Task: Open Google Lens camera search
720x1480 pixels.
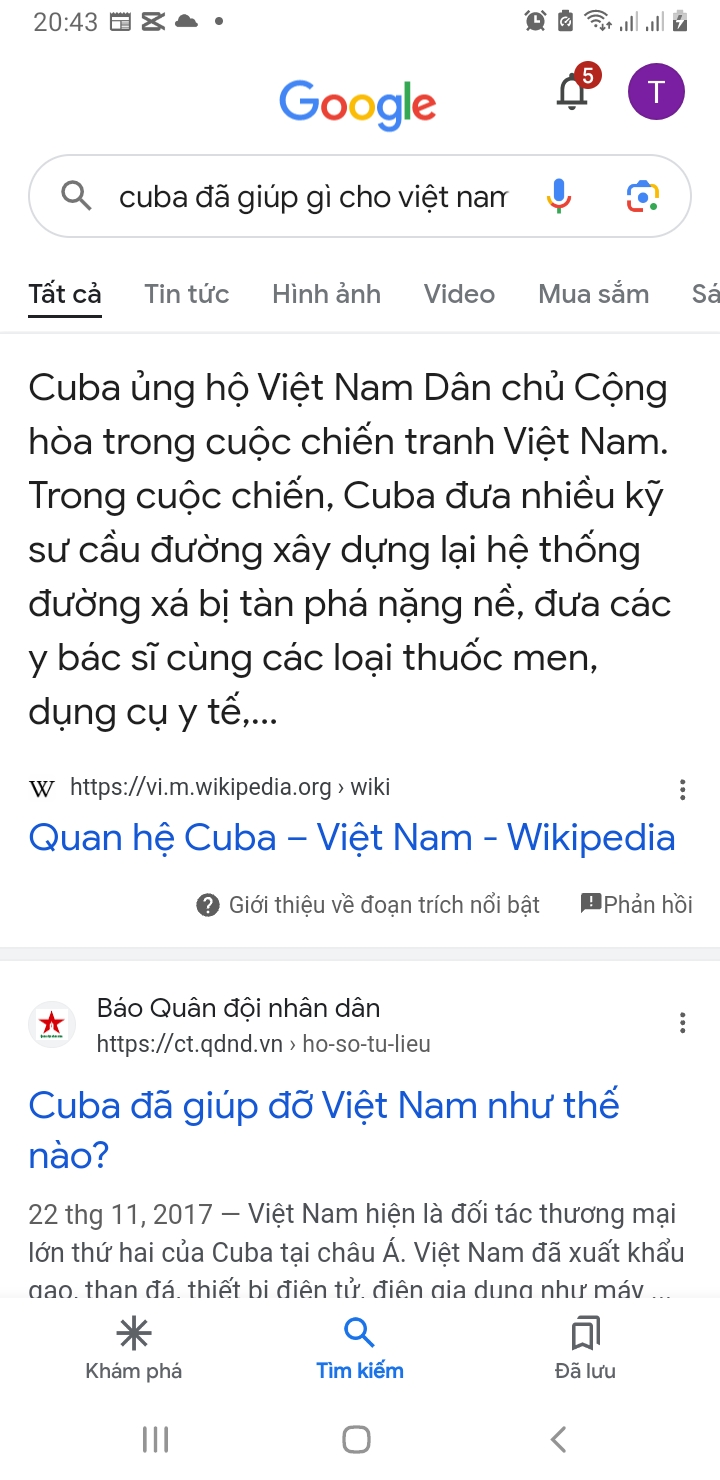Action: coord(643,196)
